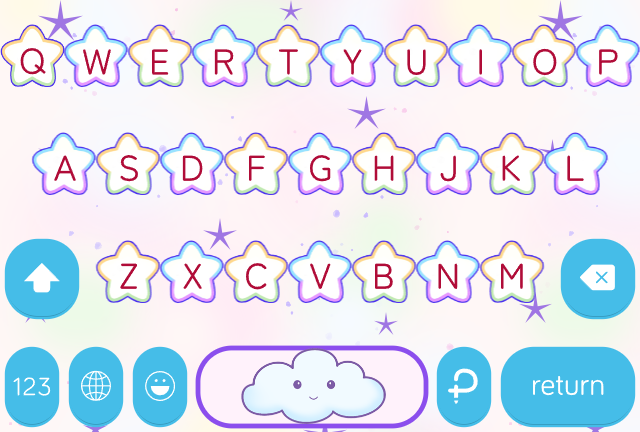The image size is (640, 432).
Task: Type the letter V star key
Action: point(320,276)
